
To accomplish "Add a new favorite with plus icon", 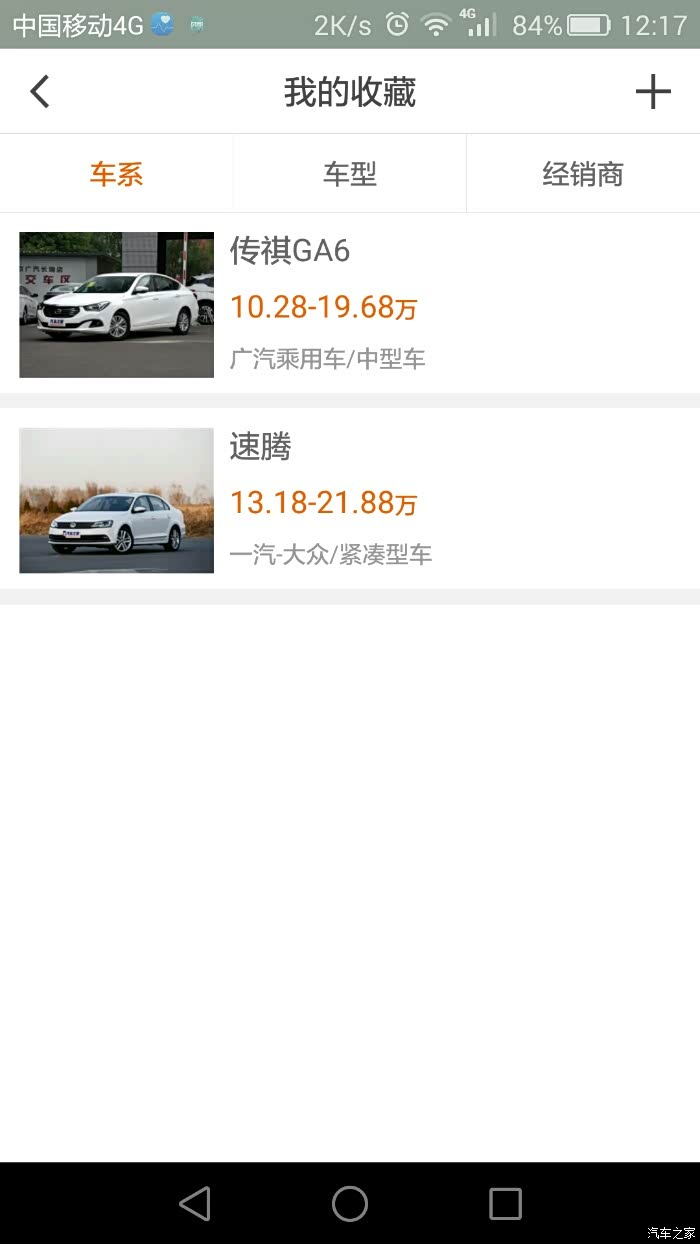I will [x=653, y=92].
